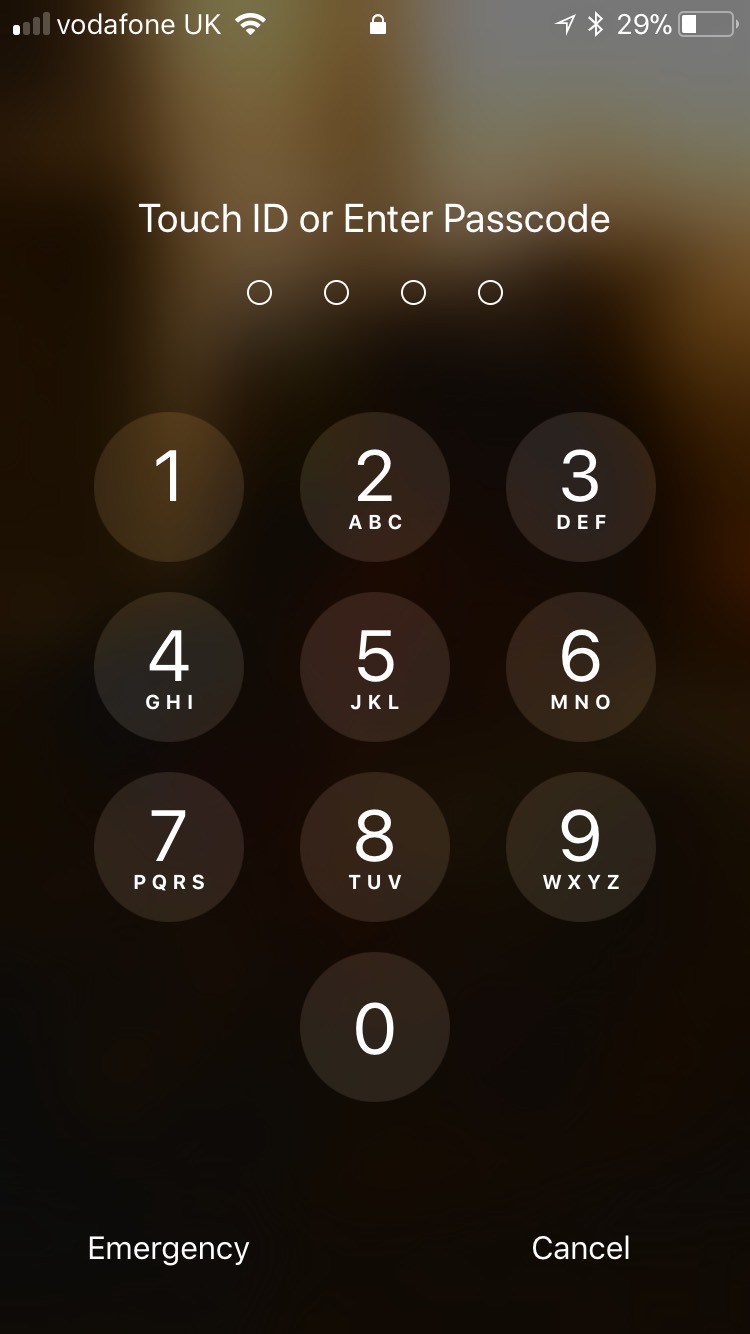
Task: Tap the 8 TUV key
Action: [375, 847]
